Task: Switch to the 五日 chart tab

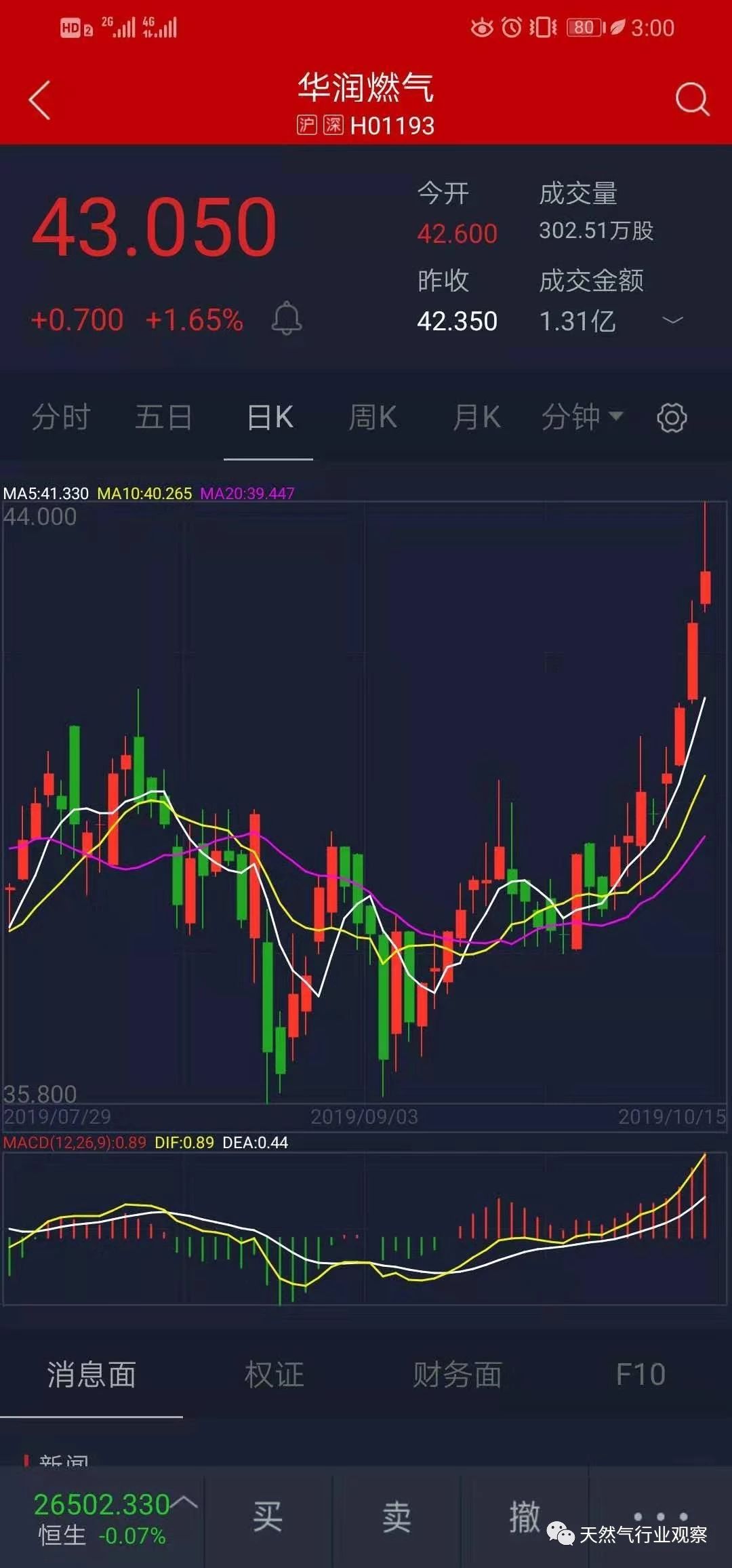Action: [x=163, y=416]
